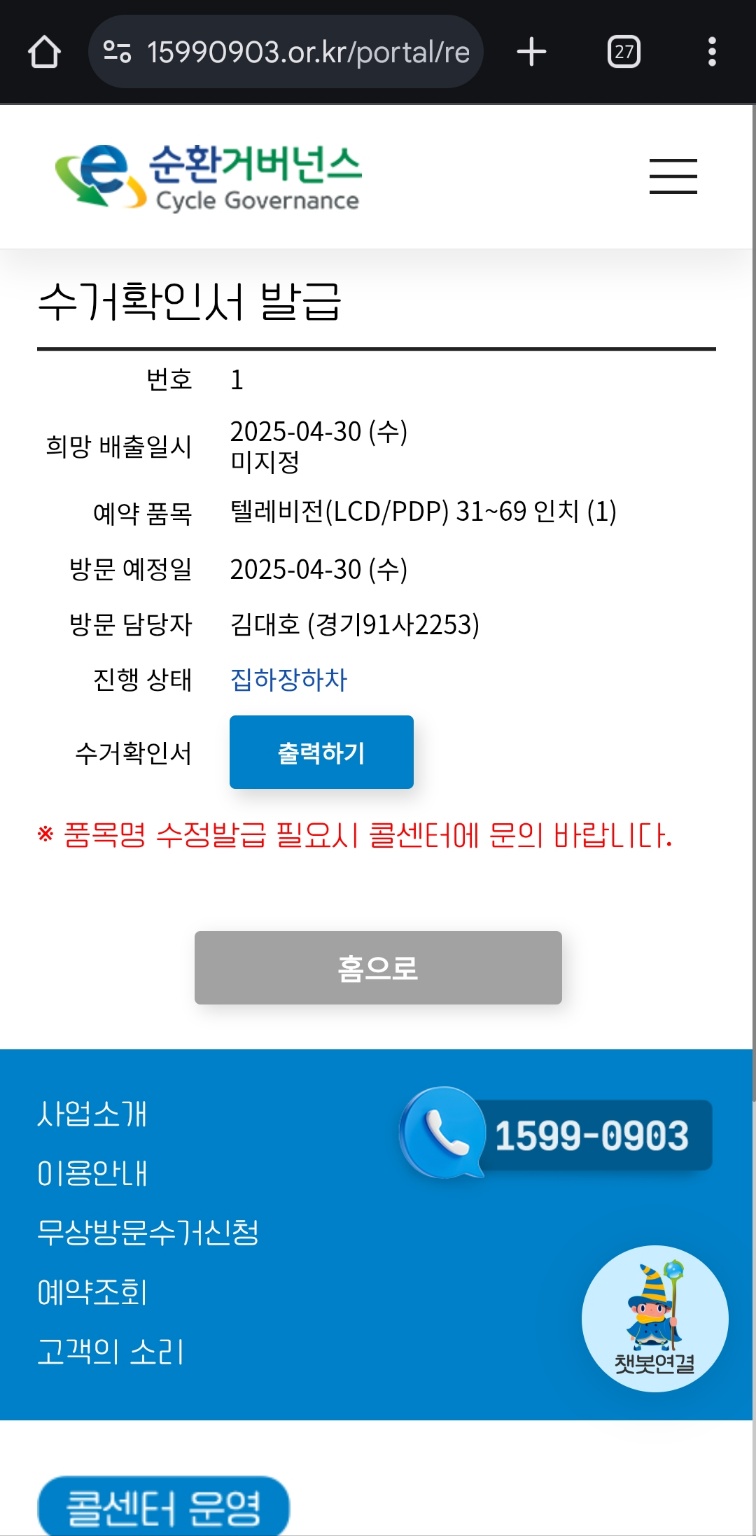Open a new browser tab
This screenshot has width=756, height=1536.
click(x=532, y=52)
